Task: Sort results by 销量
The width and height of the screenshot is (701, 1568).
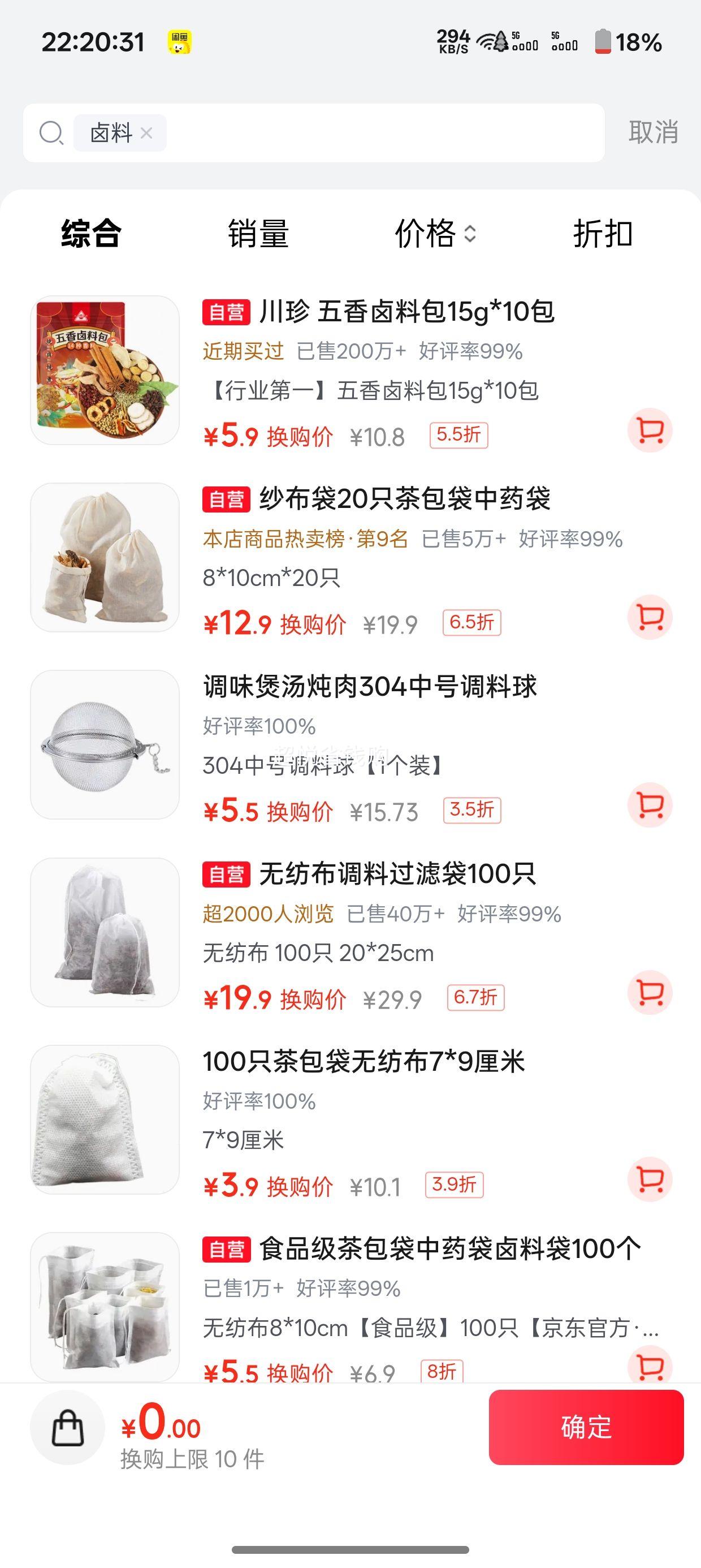Action: point(258,234)
